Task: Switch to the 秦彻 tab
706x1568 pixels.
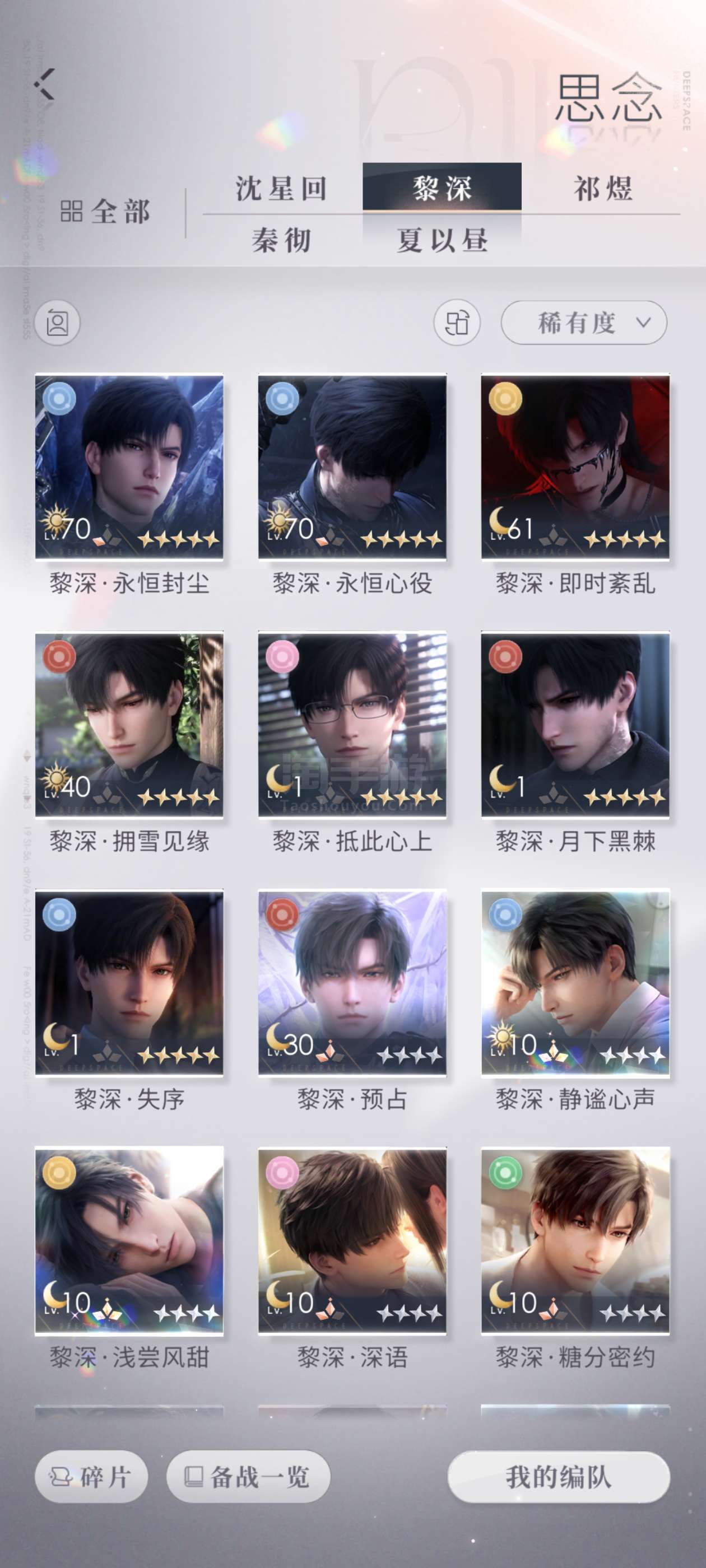Action: pyautogui.click(x=281, y=240)
